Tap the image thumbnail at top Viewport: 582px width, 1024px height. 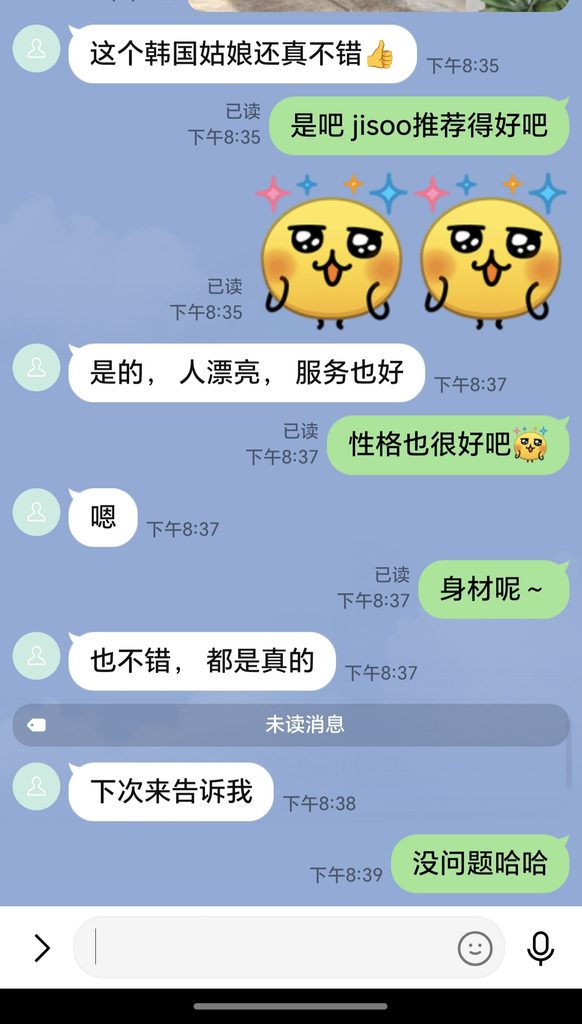tap(379, 5)
